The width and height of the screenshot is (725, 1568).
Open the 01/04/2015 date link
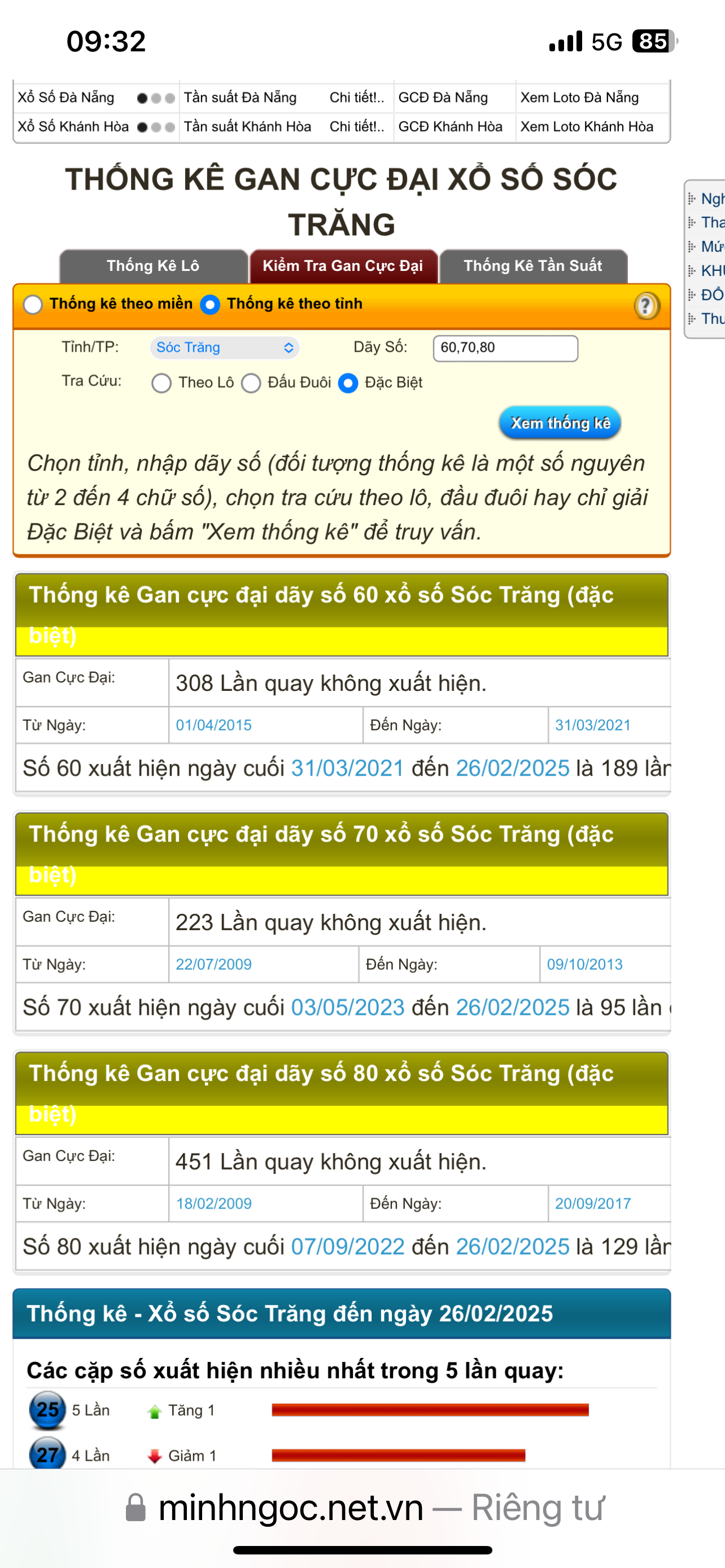213,725
